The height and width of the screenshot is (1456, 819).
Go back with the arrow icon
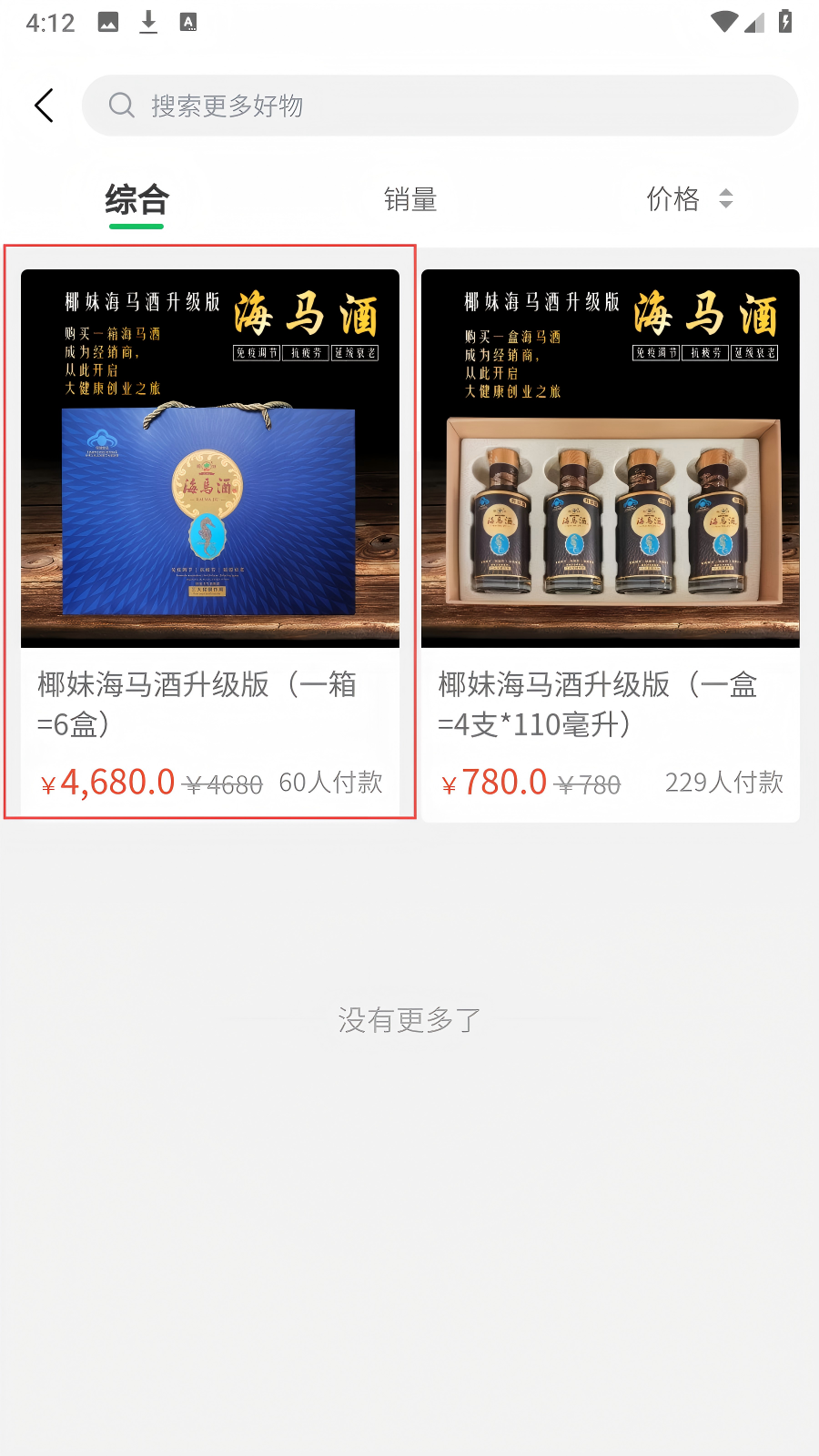(44, 106)
